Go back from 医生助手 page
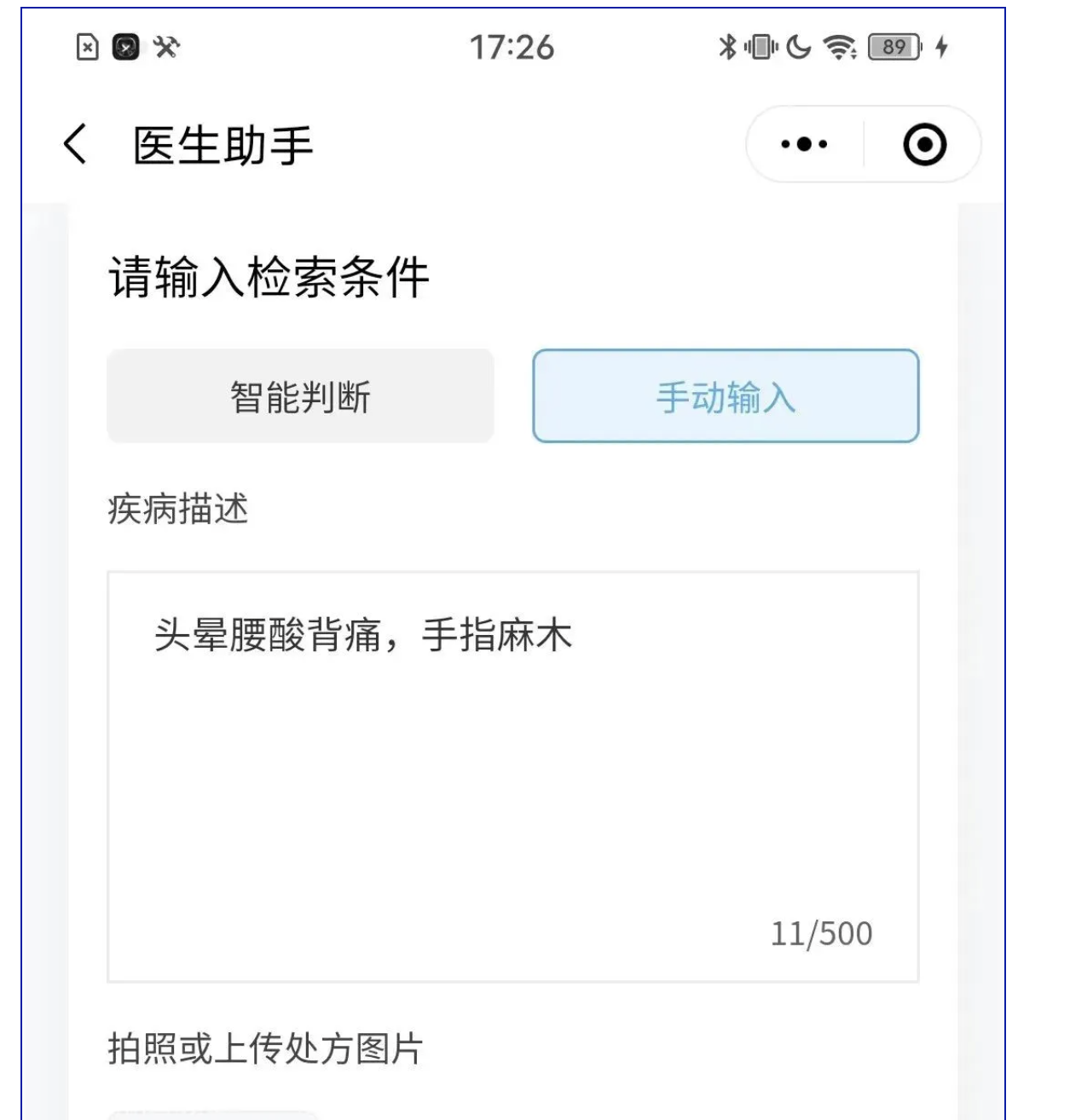 click(76, 144)
